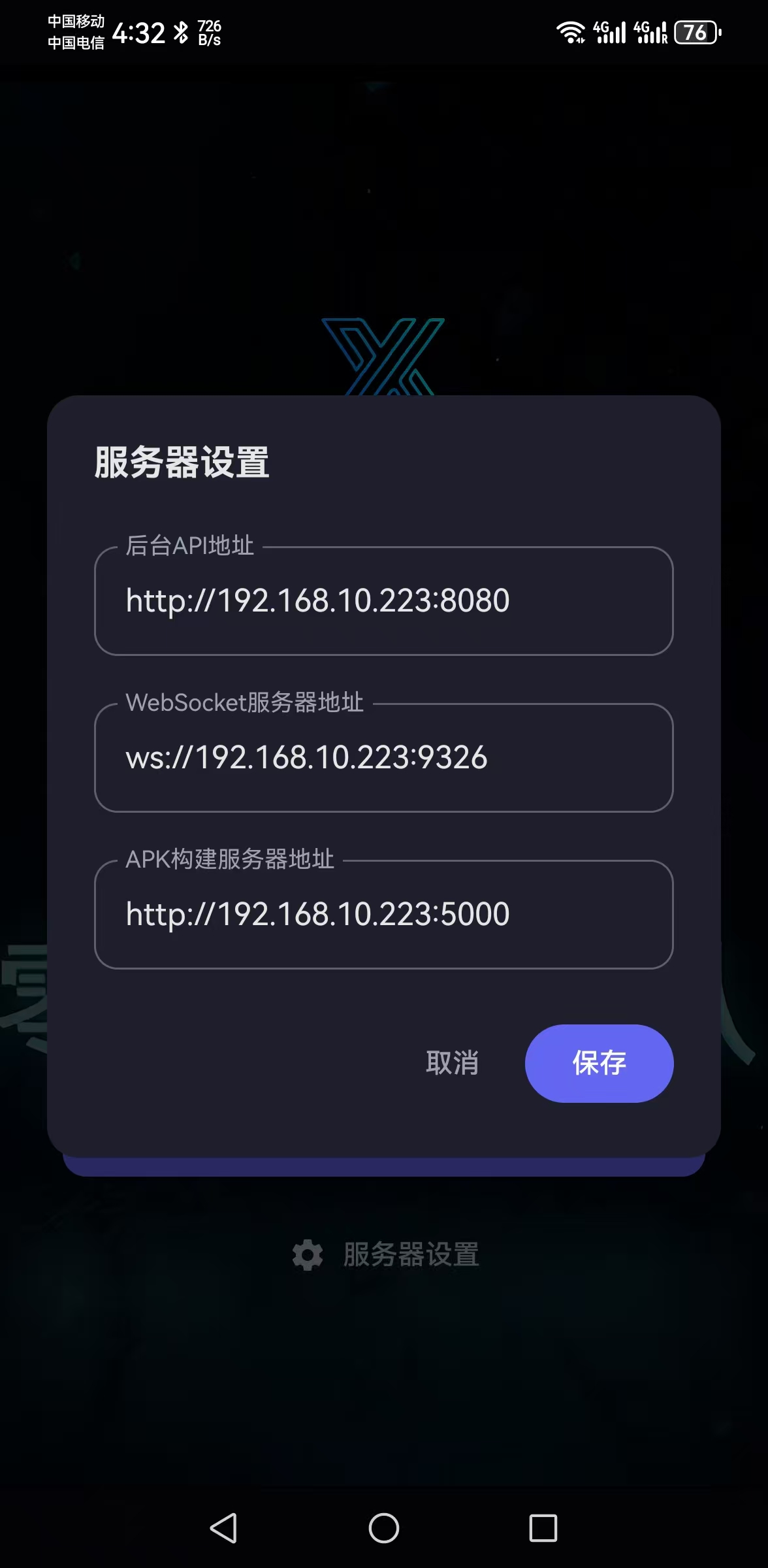The width and height of the screenshot is (768, 1568).
Task: Tap the 服务器设置 dialog title
Action: click(x=181, y=462)
